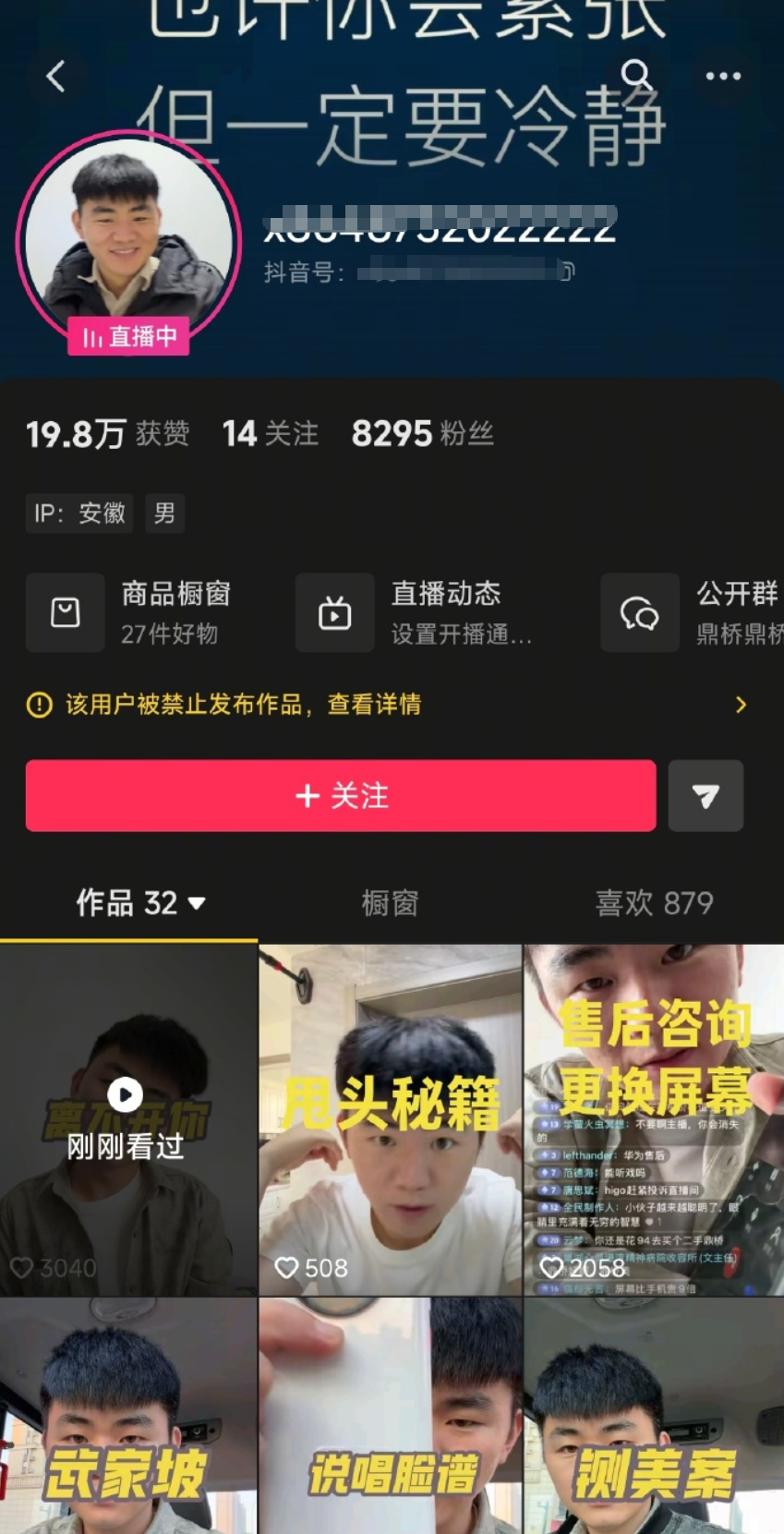Open the share arrow next to 关注
This screenshot has height=1534, width=784.
(706, 795)
